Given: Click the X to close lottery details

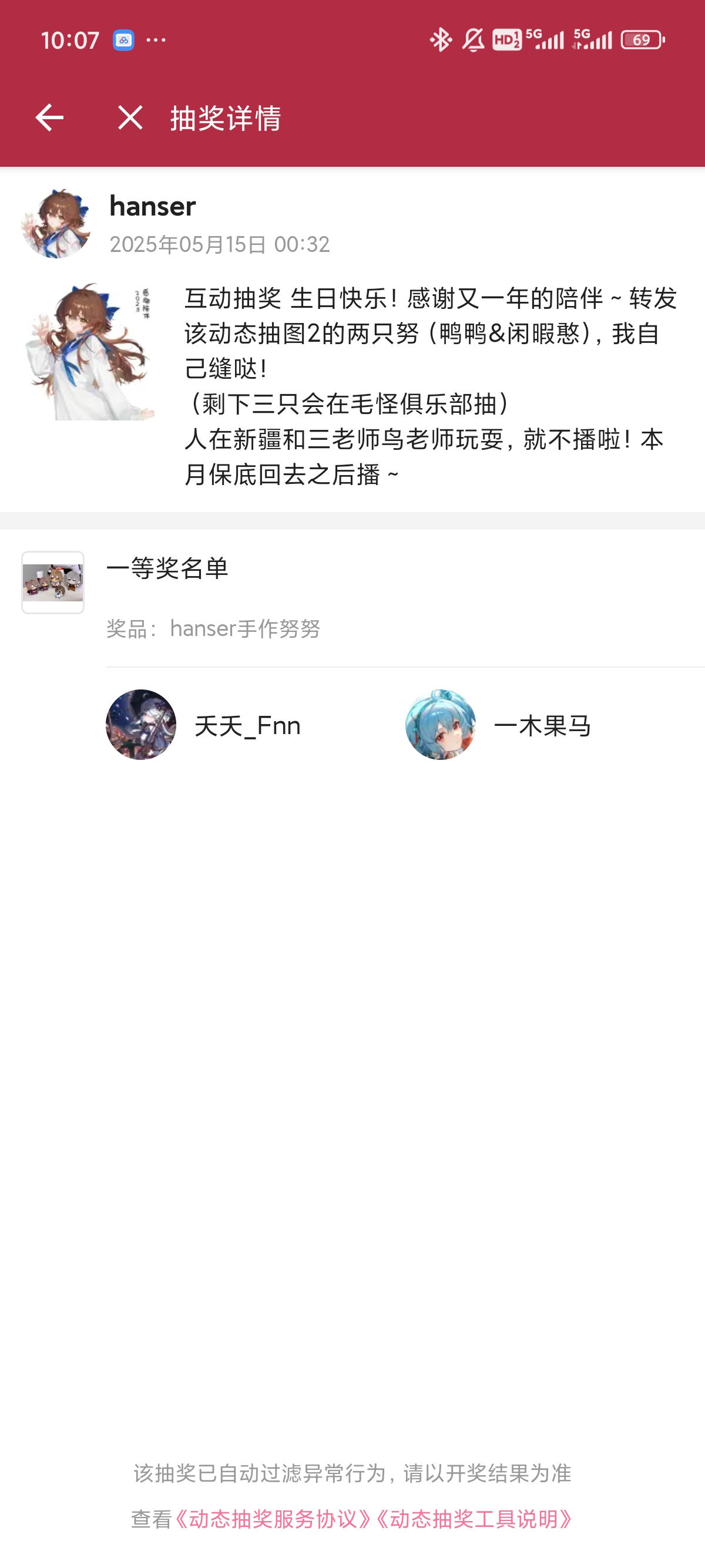Looking at the screenshot, I should click(129, 118).
